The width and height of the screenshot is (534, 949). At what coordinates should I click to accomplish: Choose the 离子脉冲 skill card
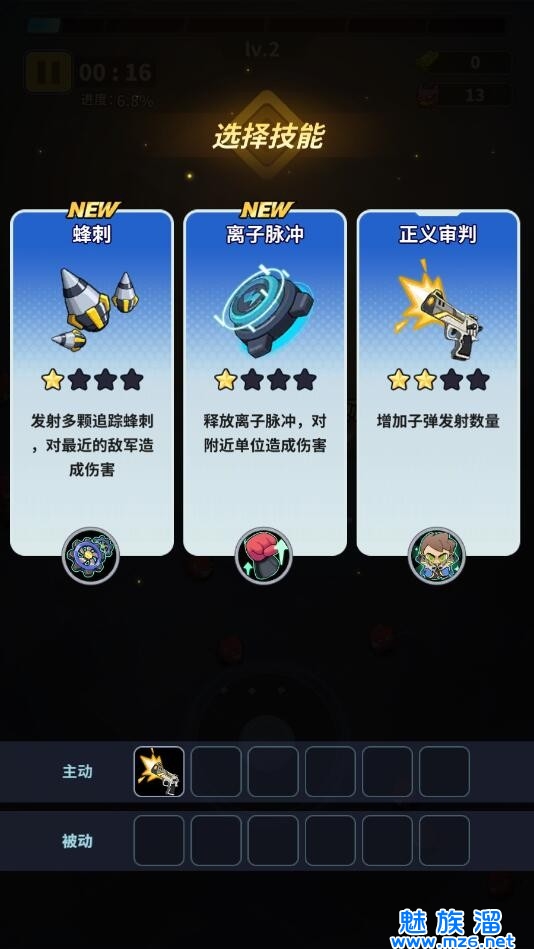[x=265, y=383]
